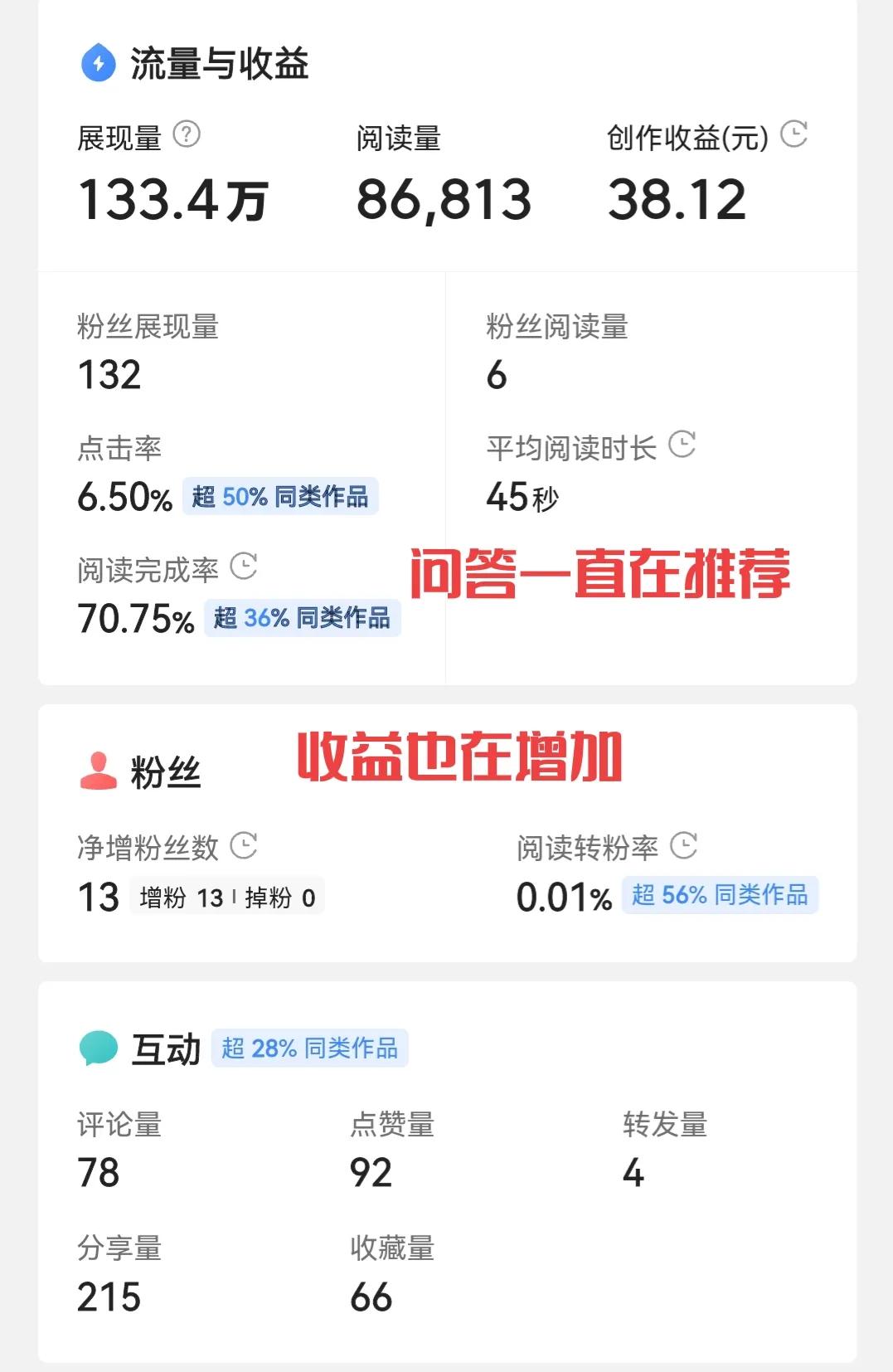The height and width of the screenshot is (1372, 893).
Task: Click the clock icon beside 阅读转粉率
Action: click(x=685, y=847)
